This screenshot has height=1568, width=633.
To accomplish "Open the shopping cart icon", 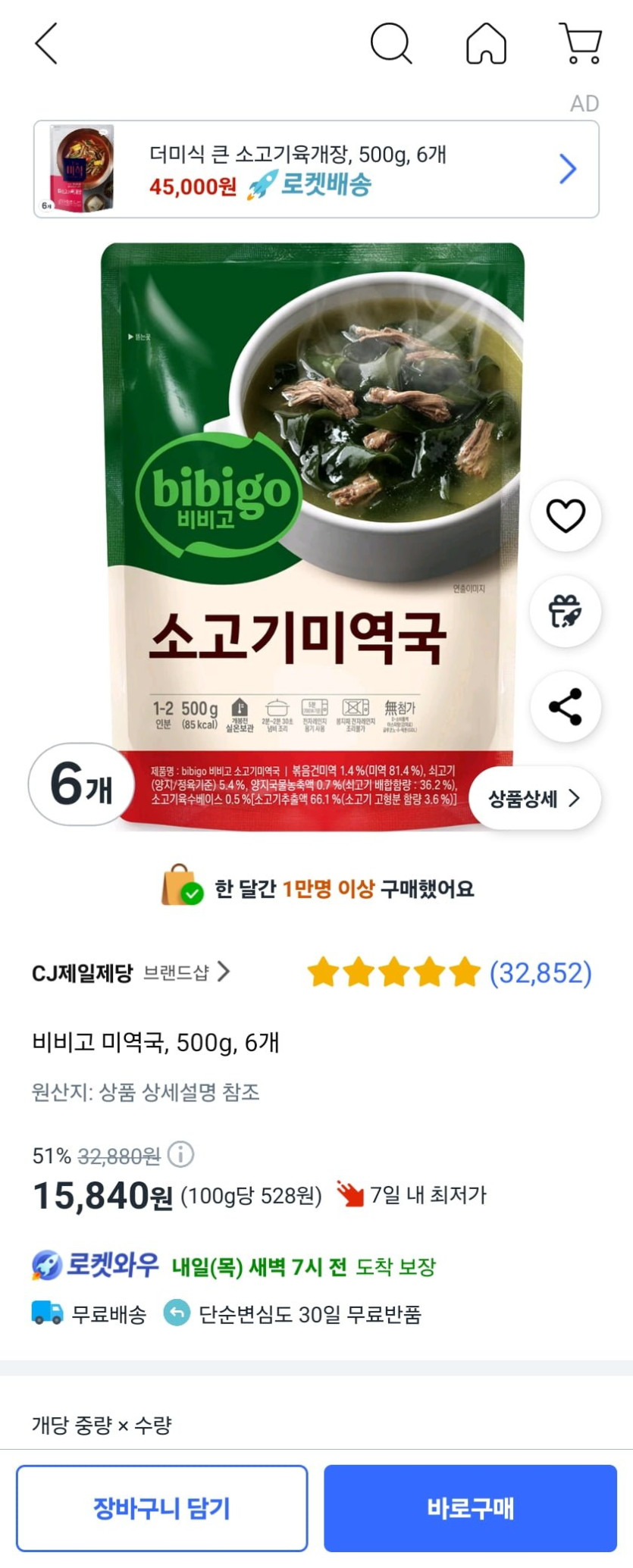I will click(581, 43).
